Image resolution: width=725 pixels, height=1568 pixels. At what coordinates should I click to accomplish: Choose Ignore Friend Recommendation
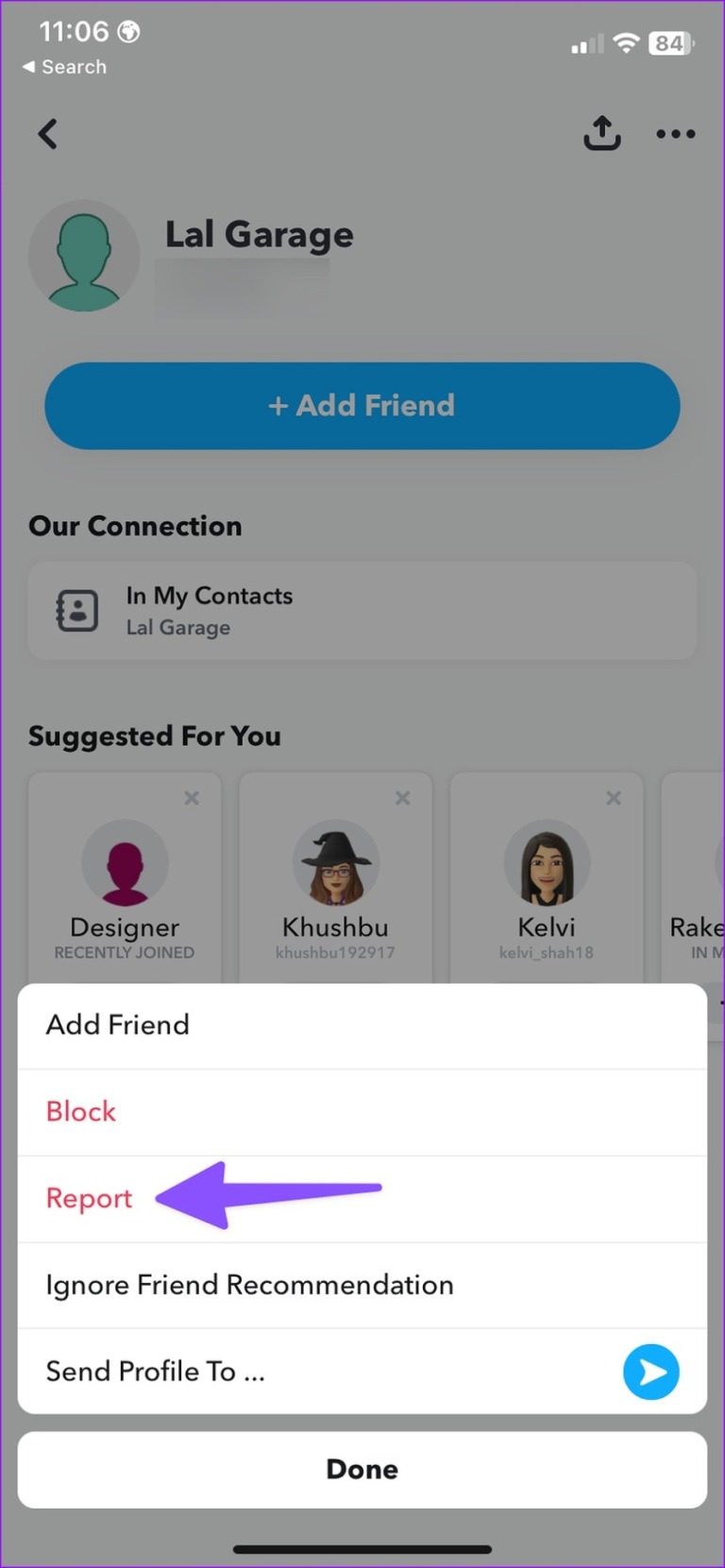point(250,1285)
